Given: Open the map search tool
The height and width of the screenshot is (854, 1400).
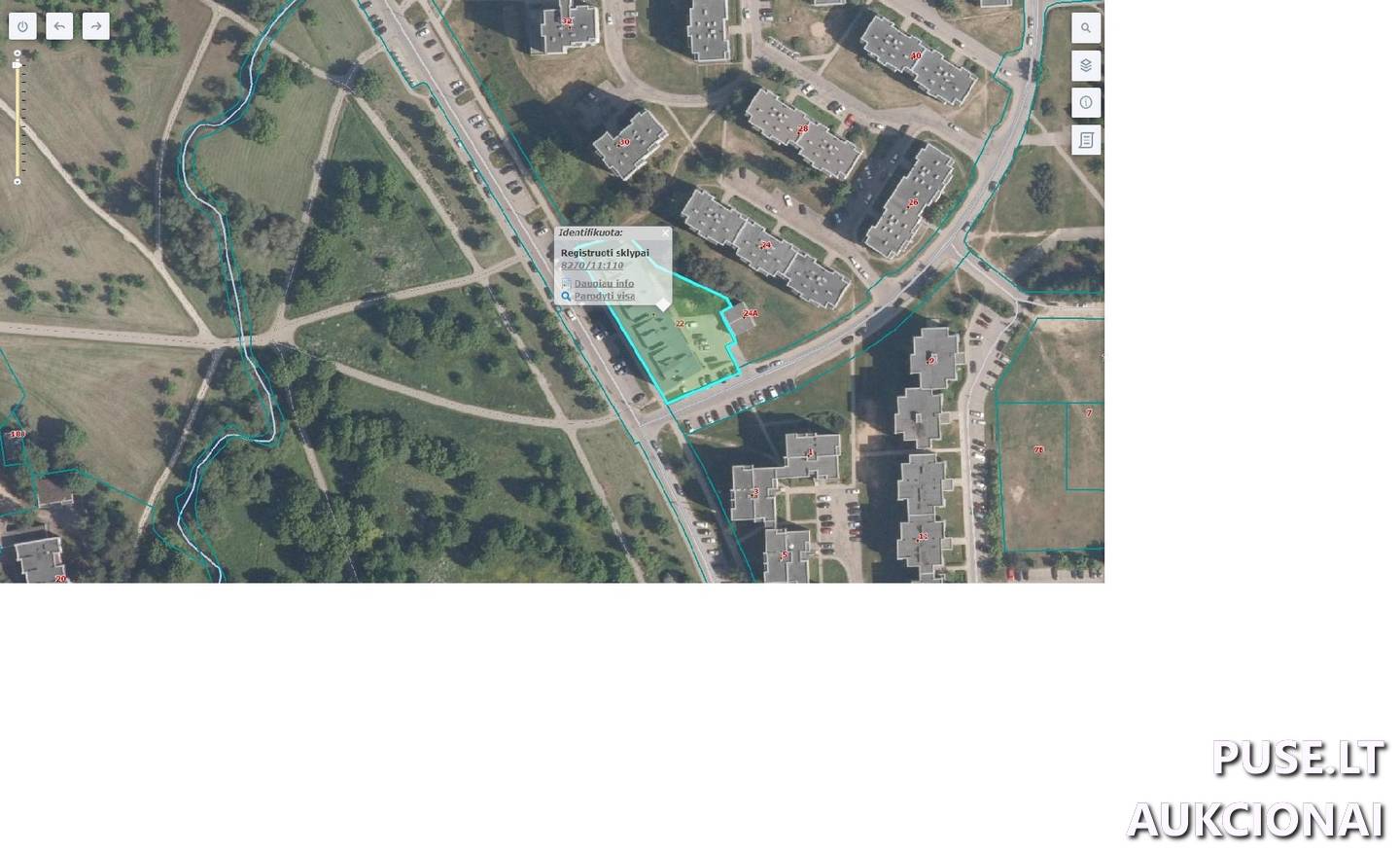Looking at the screenshot, I should (x=1086, y=27).
